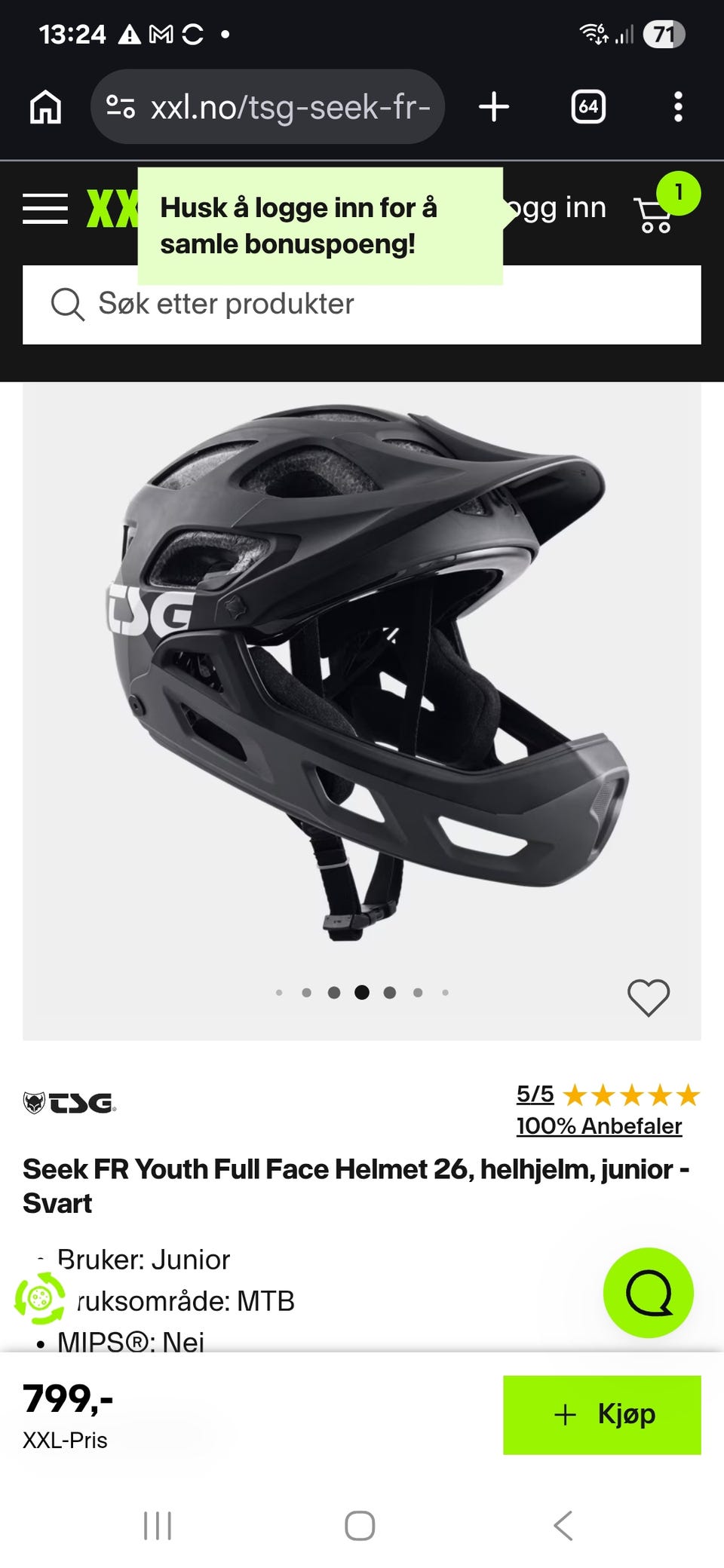The image size is (724, 1568).
Task: Open the TSG brand page
Action: (69, 1103)
